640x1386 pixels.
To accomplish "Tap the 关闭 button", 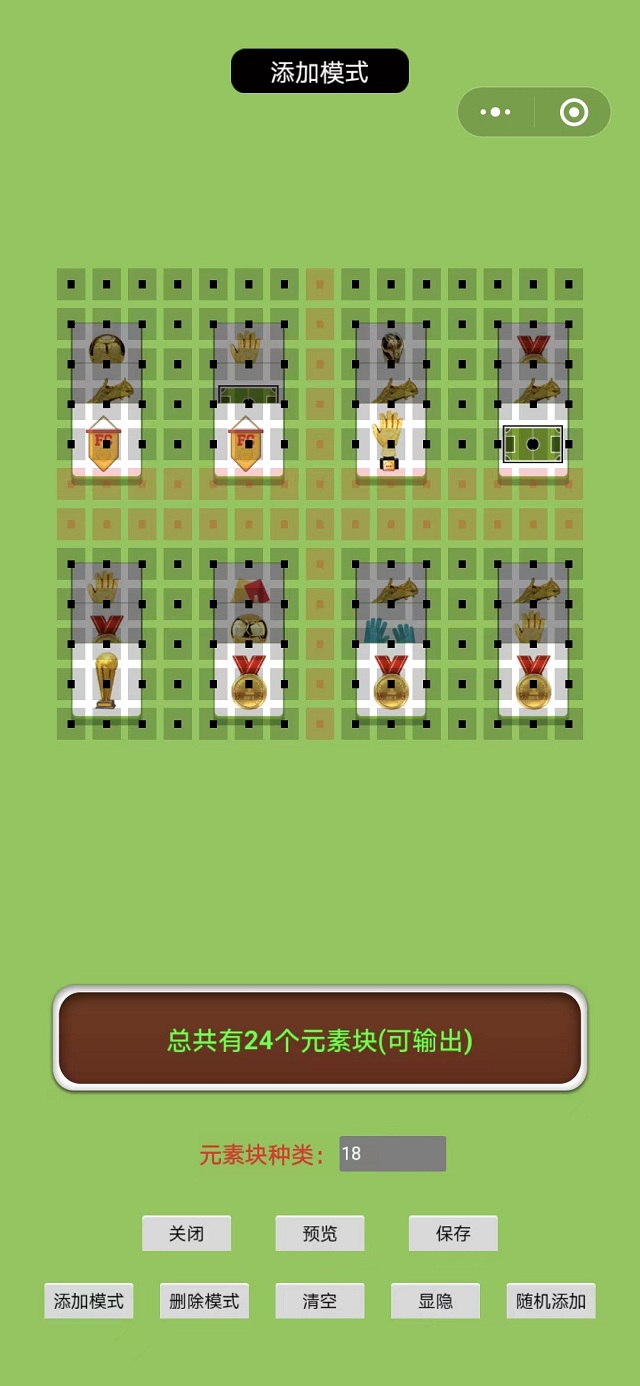I will (x=186, y=1233).
